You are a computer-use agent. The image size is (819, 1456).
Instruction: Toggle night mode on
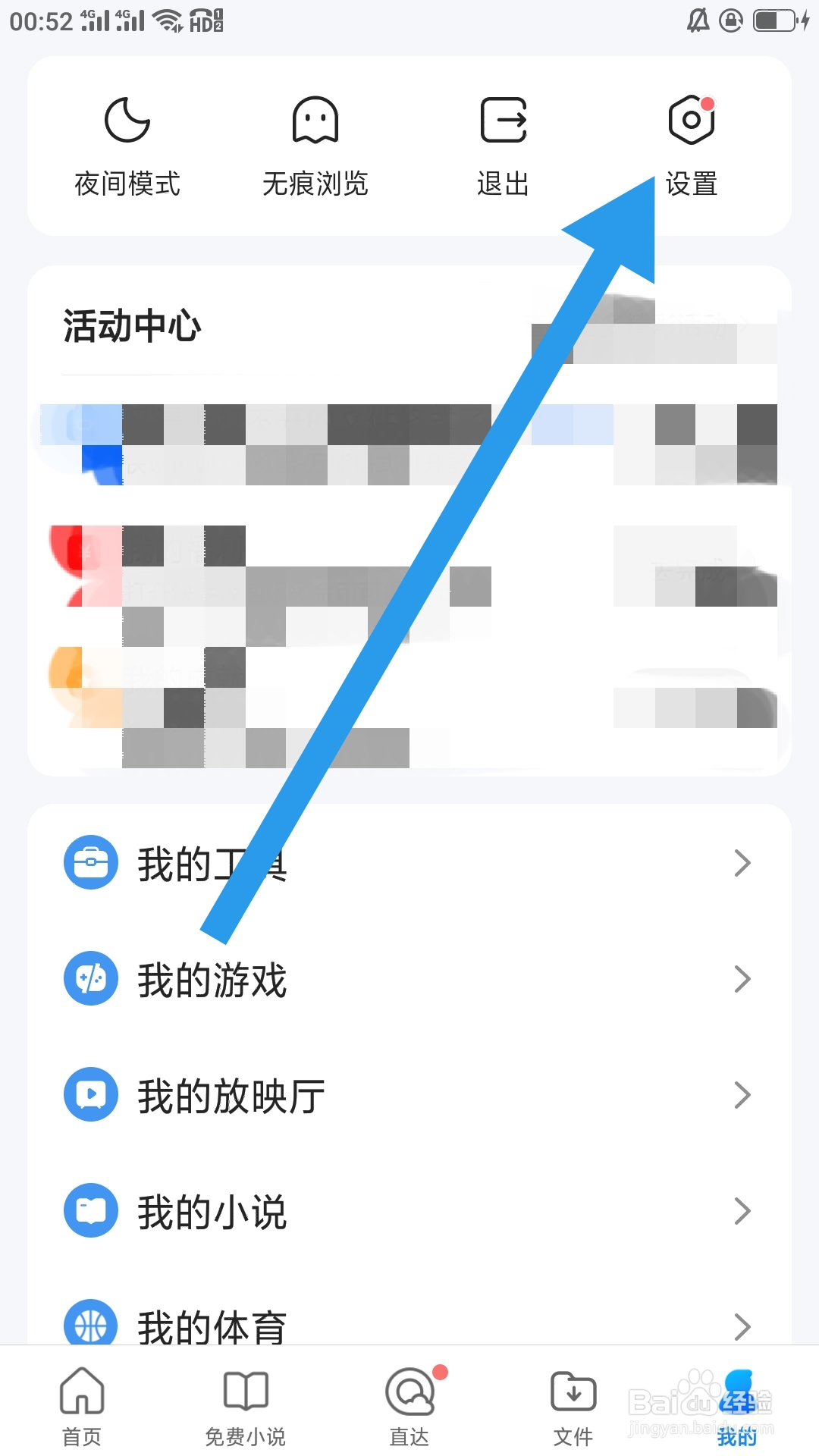[x=126, y=144]
